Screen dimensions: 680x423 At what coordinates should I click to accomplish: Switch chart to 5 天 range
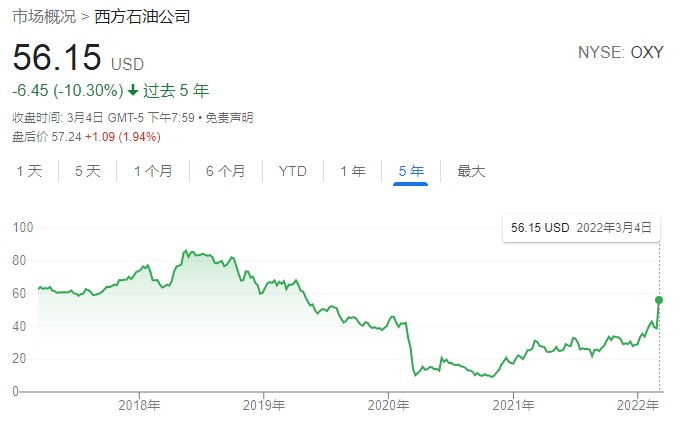88,171
